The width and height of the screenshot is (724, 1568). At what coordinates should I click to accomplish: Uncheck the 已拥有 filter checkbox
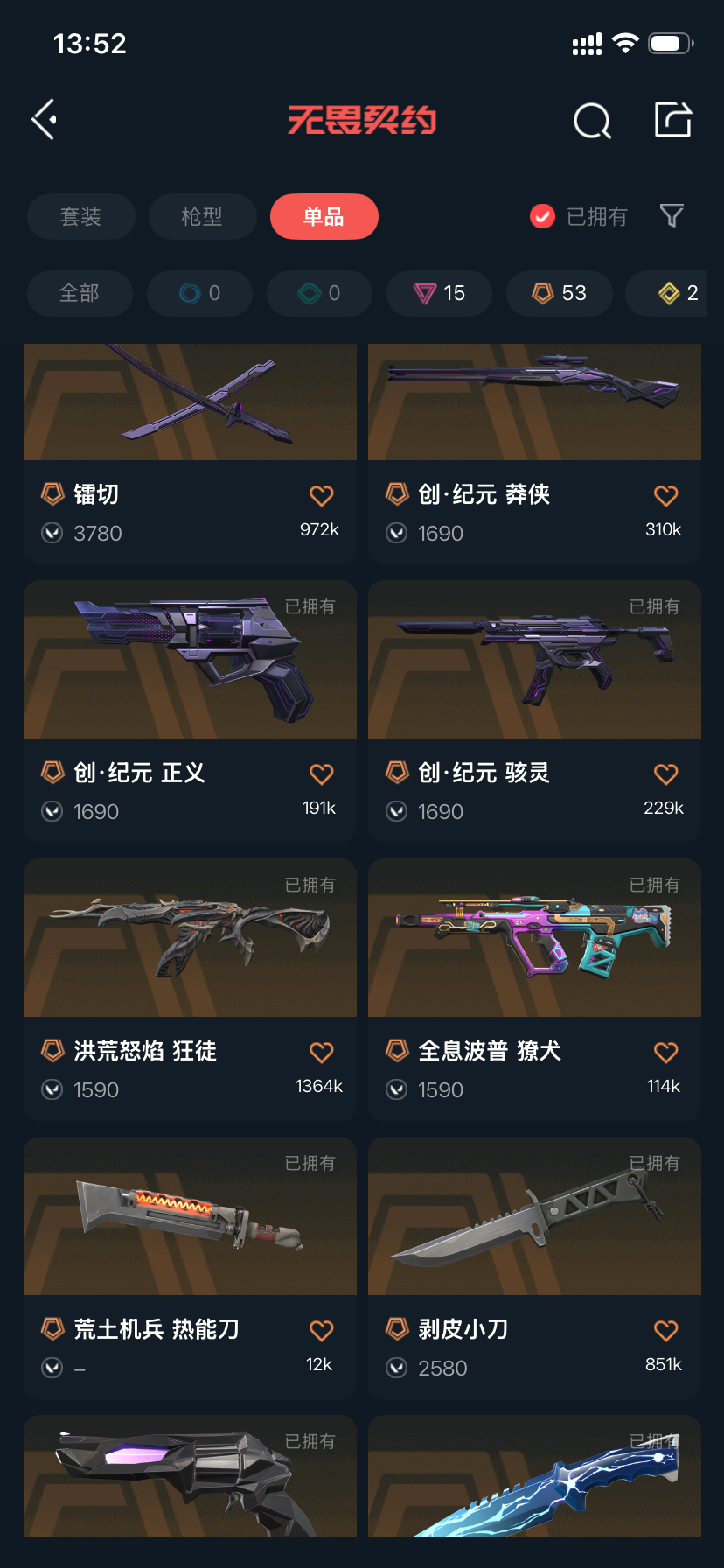coord(543,216)
